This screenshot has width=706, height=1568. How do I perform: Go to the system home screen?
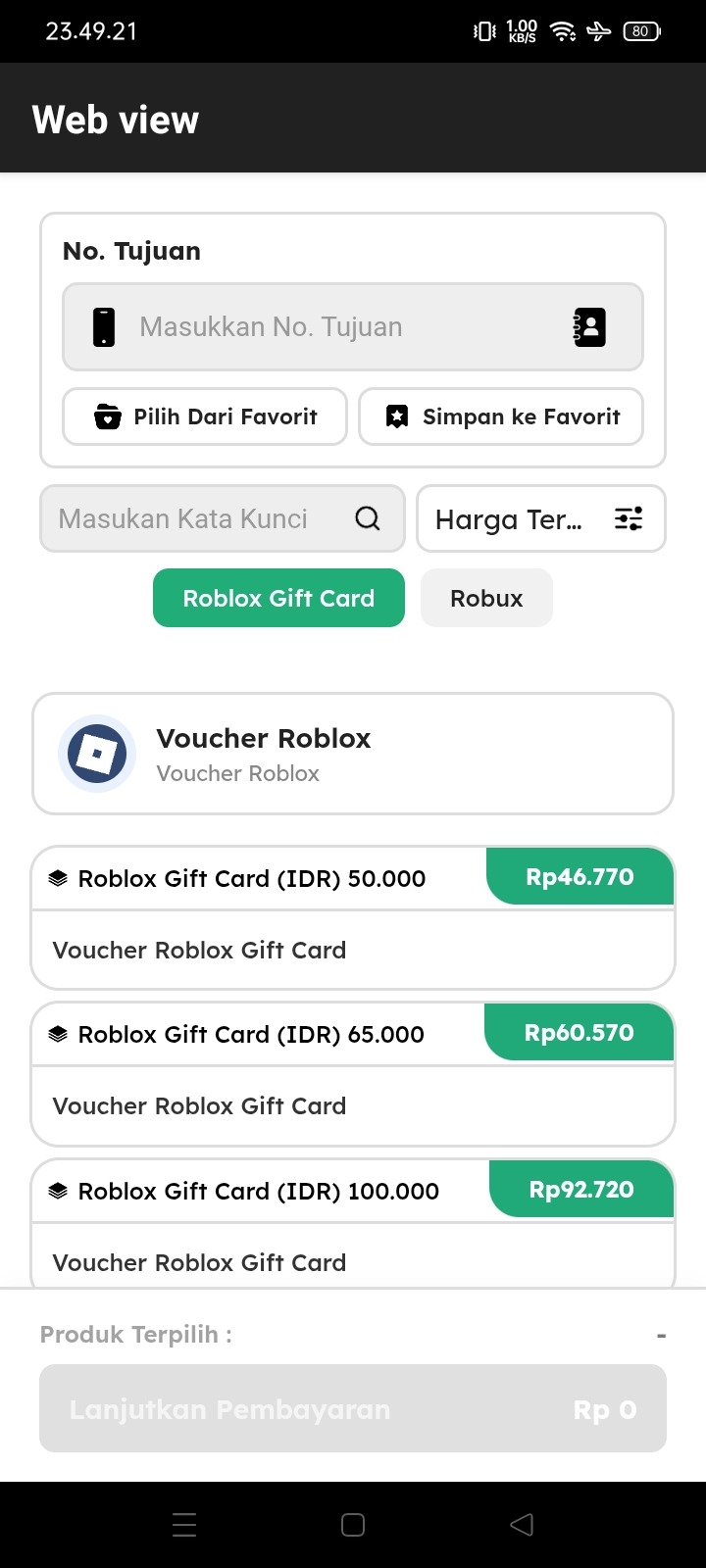tap(353, 1525)
